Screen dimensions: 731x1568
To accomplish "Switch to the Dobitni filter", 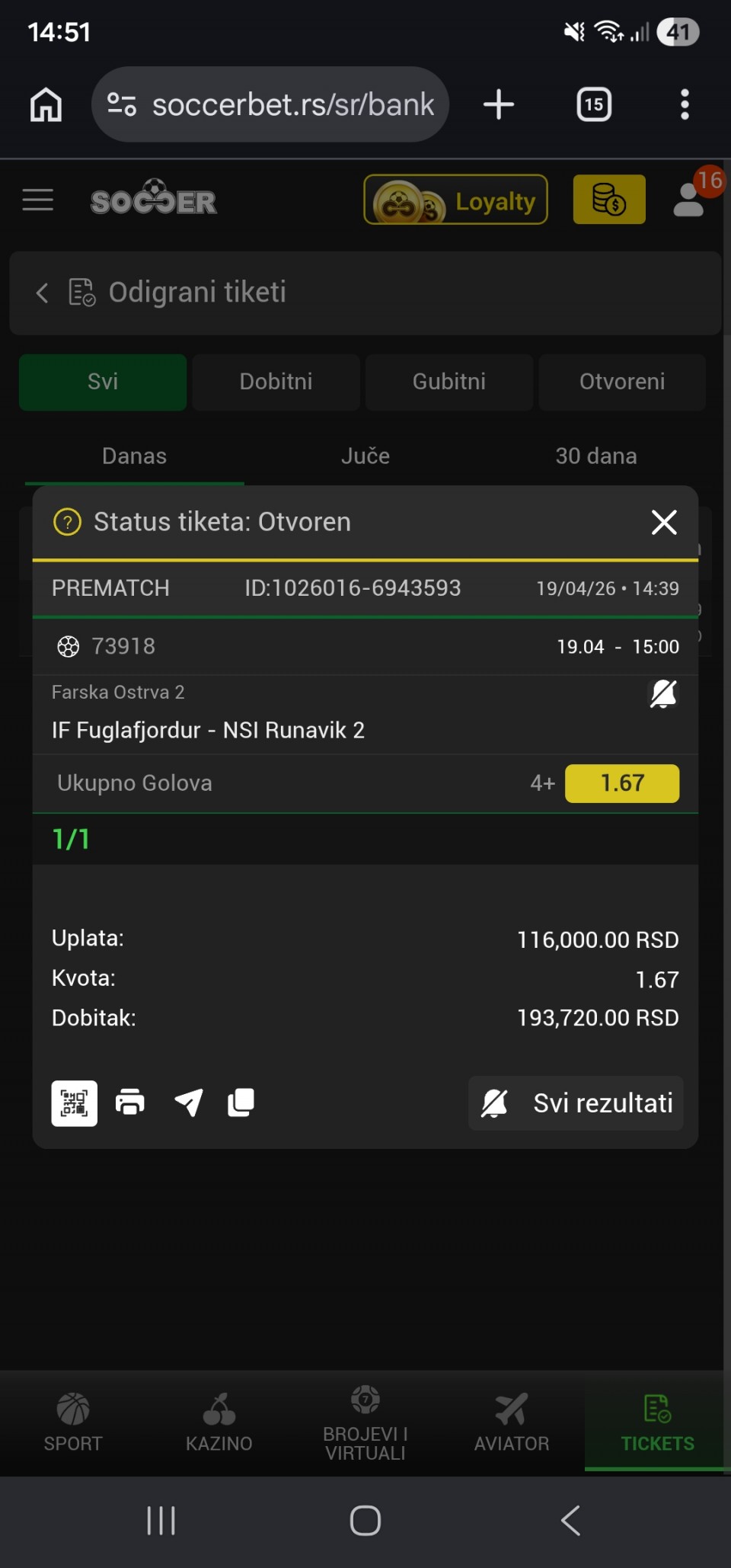I will click(276, 382).
